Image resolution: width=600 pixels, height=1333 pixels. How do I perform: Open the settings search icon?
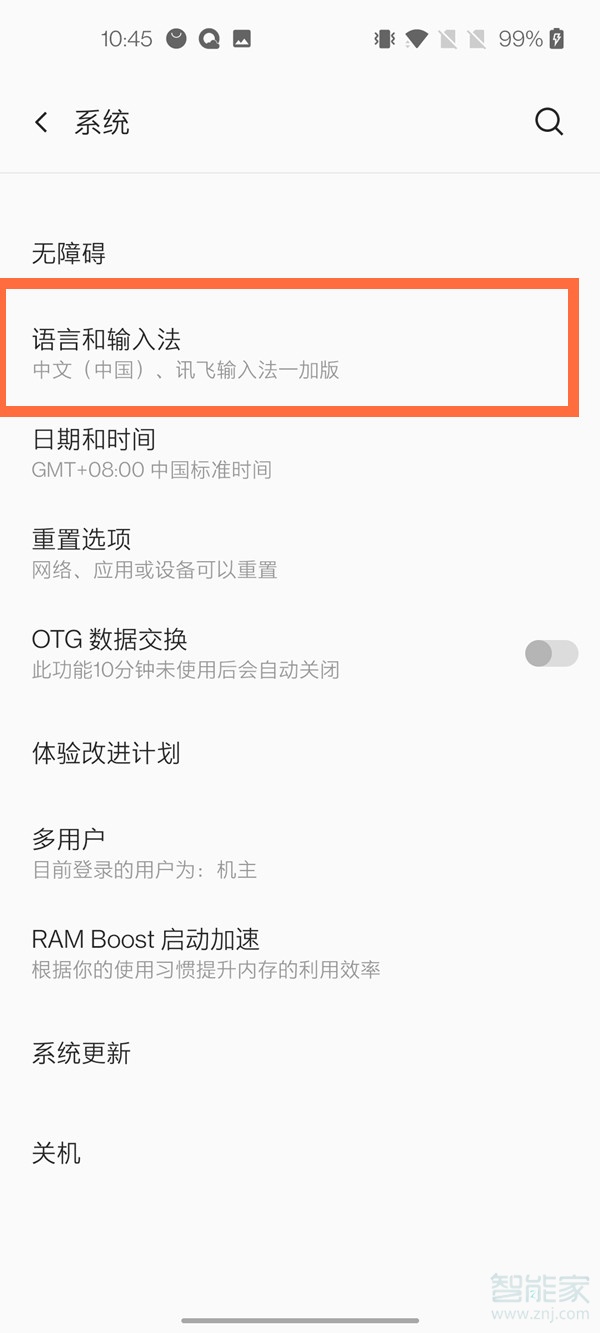point(549,122)
